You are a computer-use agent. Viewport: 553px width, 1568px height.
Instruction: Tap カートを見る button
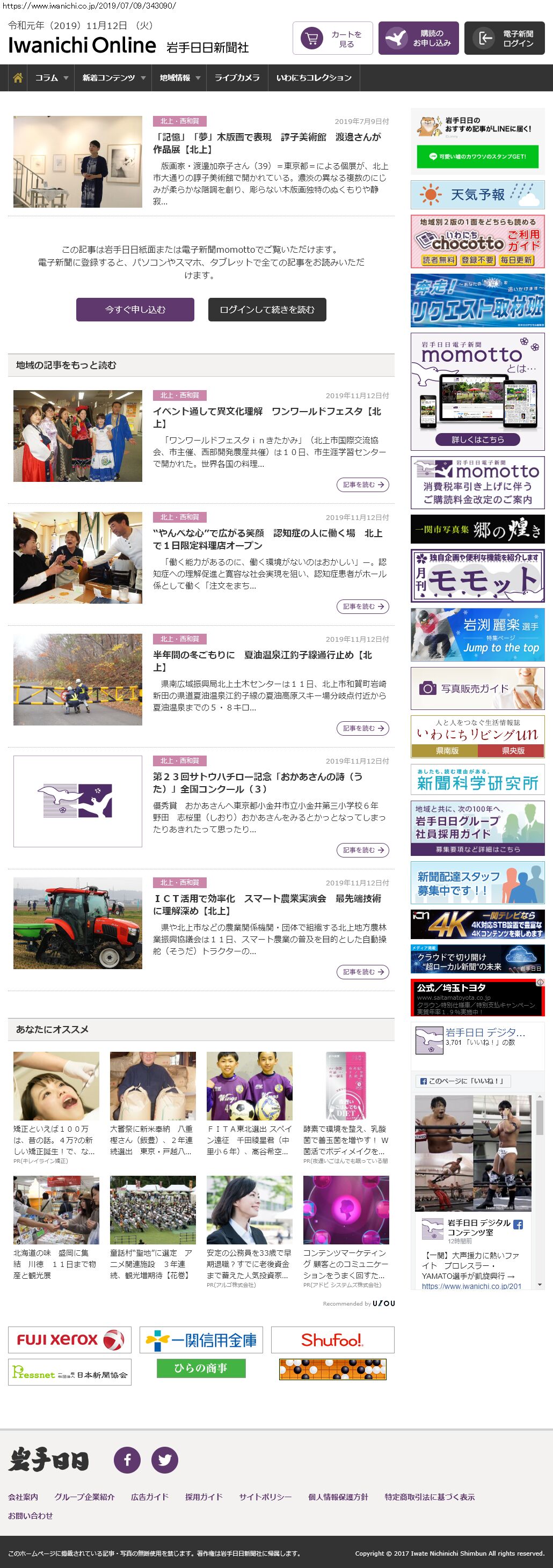point(332,38)
